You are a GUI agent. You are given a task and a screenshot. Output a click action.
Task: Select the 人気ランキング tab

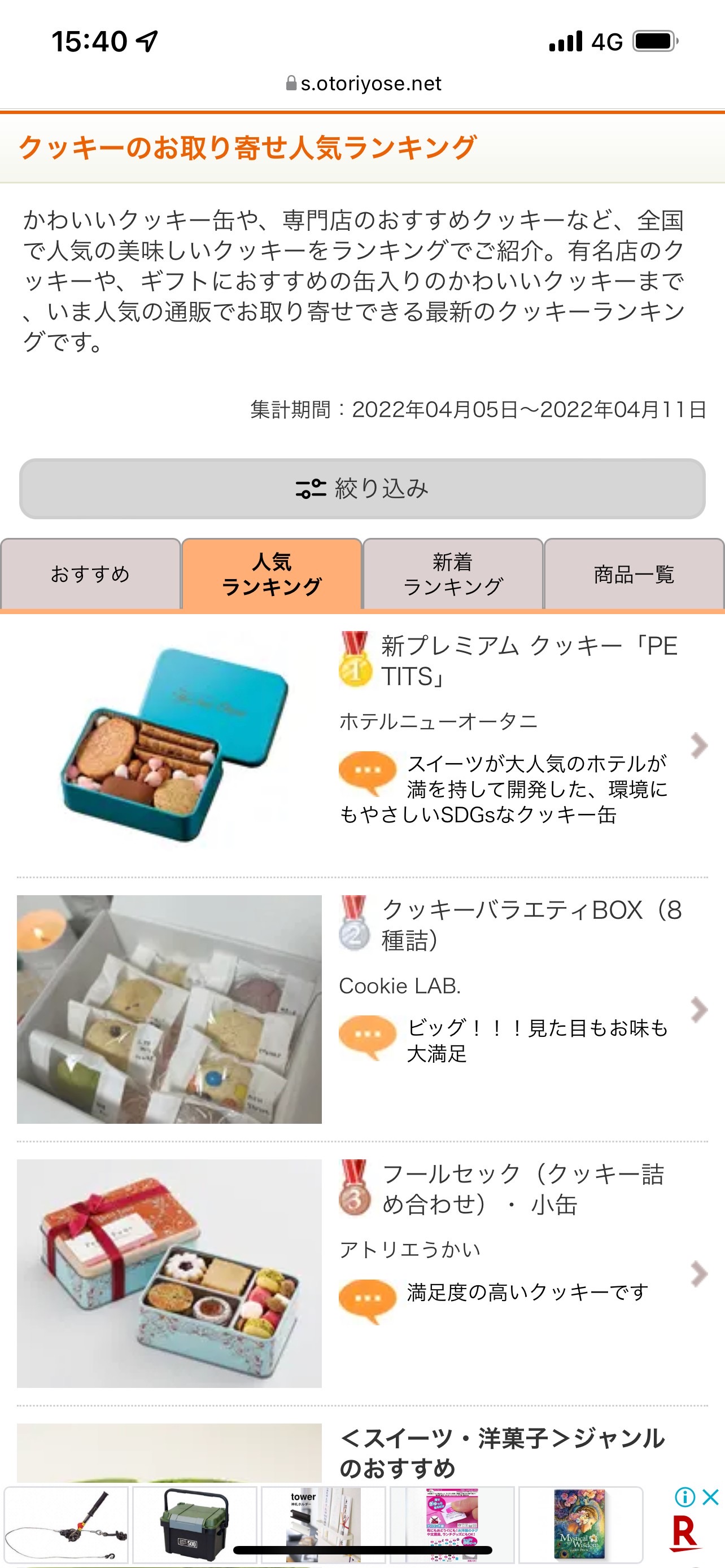(272, 573)
